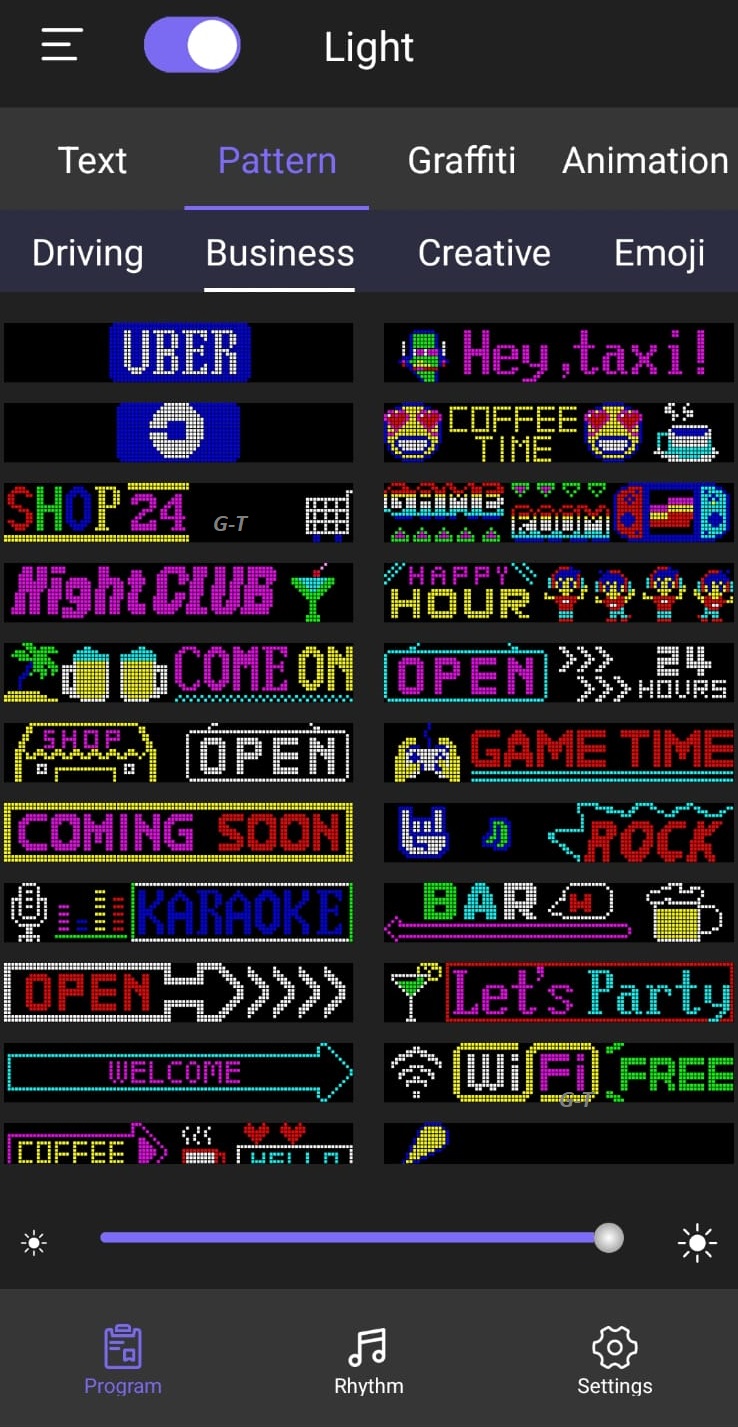This screenshot has width=738, height=1427.
Task: Pick the WELCOME arrow pattern
Action: tap(179, 1072)
